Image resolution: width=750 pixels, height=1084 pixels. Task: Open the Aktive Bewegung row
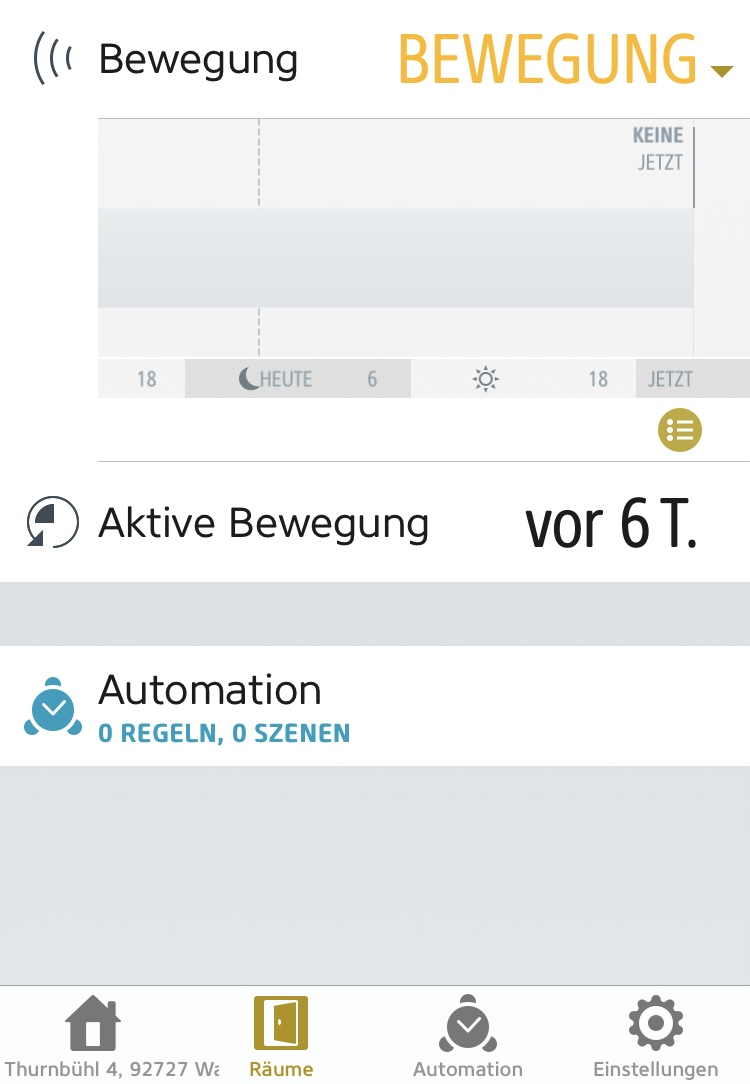pos(374,523)
